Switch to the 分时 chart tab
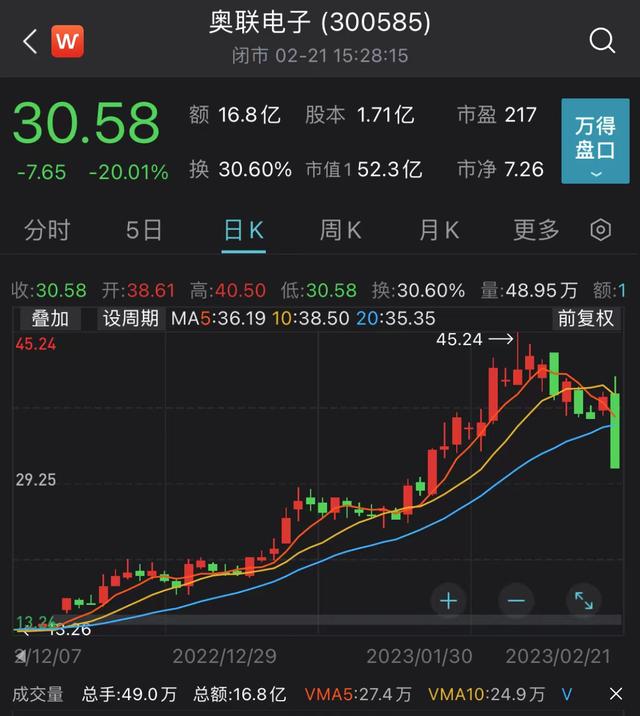 (x=47, y=231)
